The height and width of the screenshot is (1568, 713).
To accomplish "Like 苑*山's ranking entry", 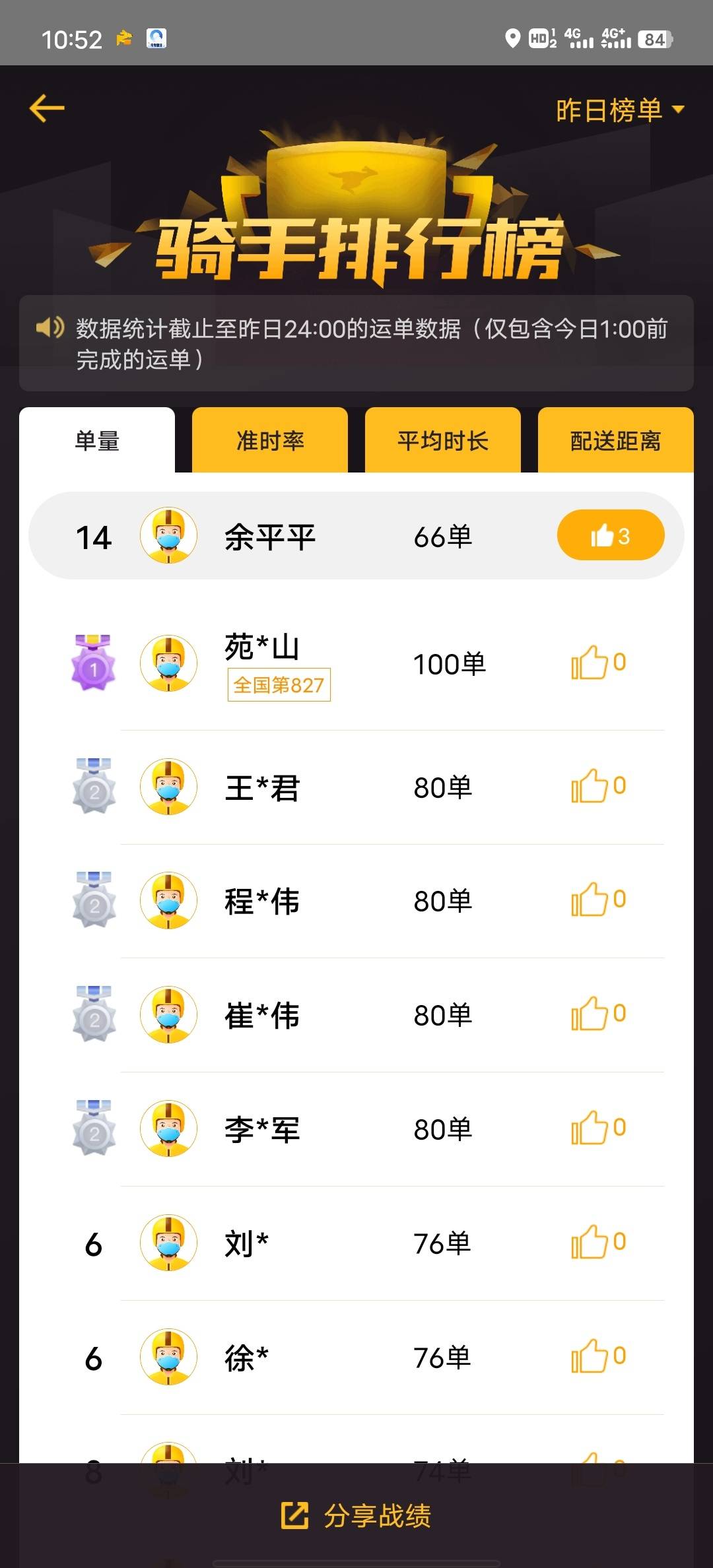I will pyautogui.click(x=597, y=663).
